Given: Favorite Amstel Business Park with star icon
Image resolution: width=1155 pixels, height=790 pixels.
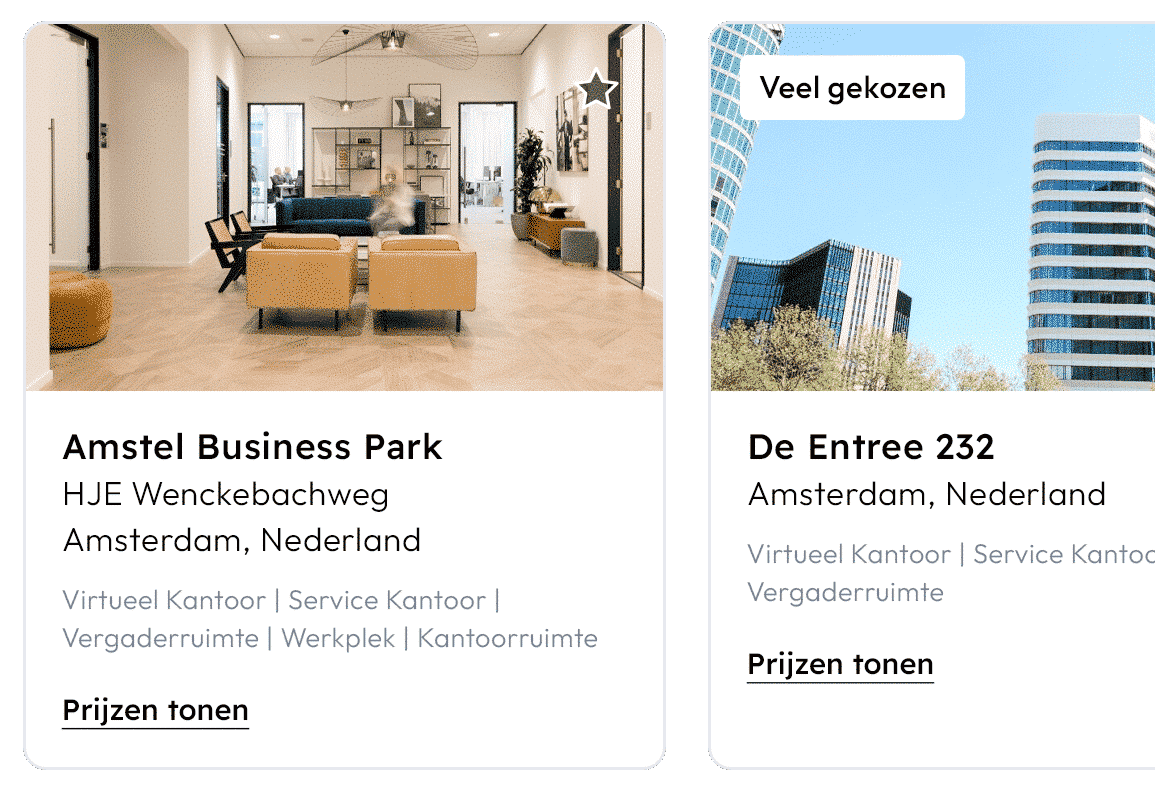Looking at the screenshot, I should coord(597,90).
